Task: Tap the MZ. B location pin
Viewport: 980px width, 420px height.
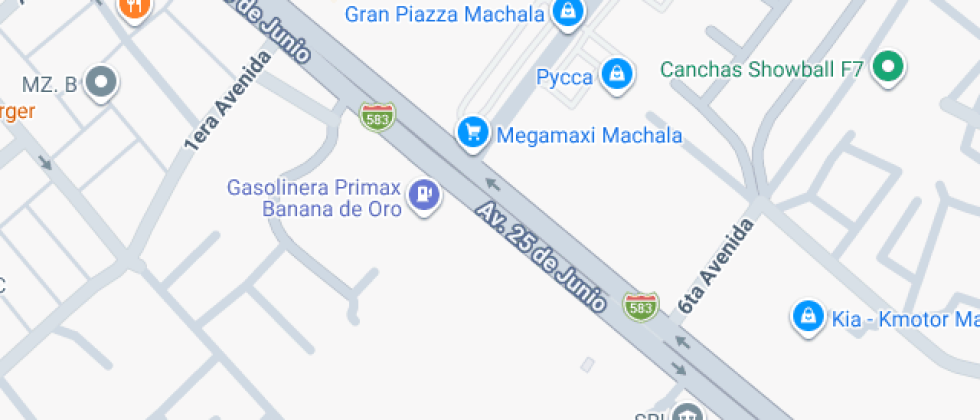Action: coord(100,83)
